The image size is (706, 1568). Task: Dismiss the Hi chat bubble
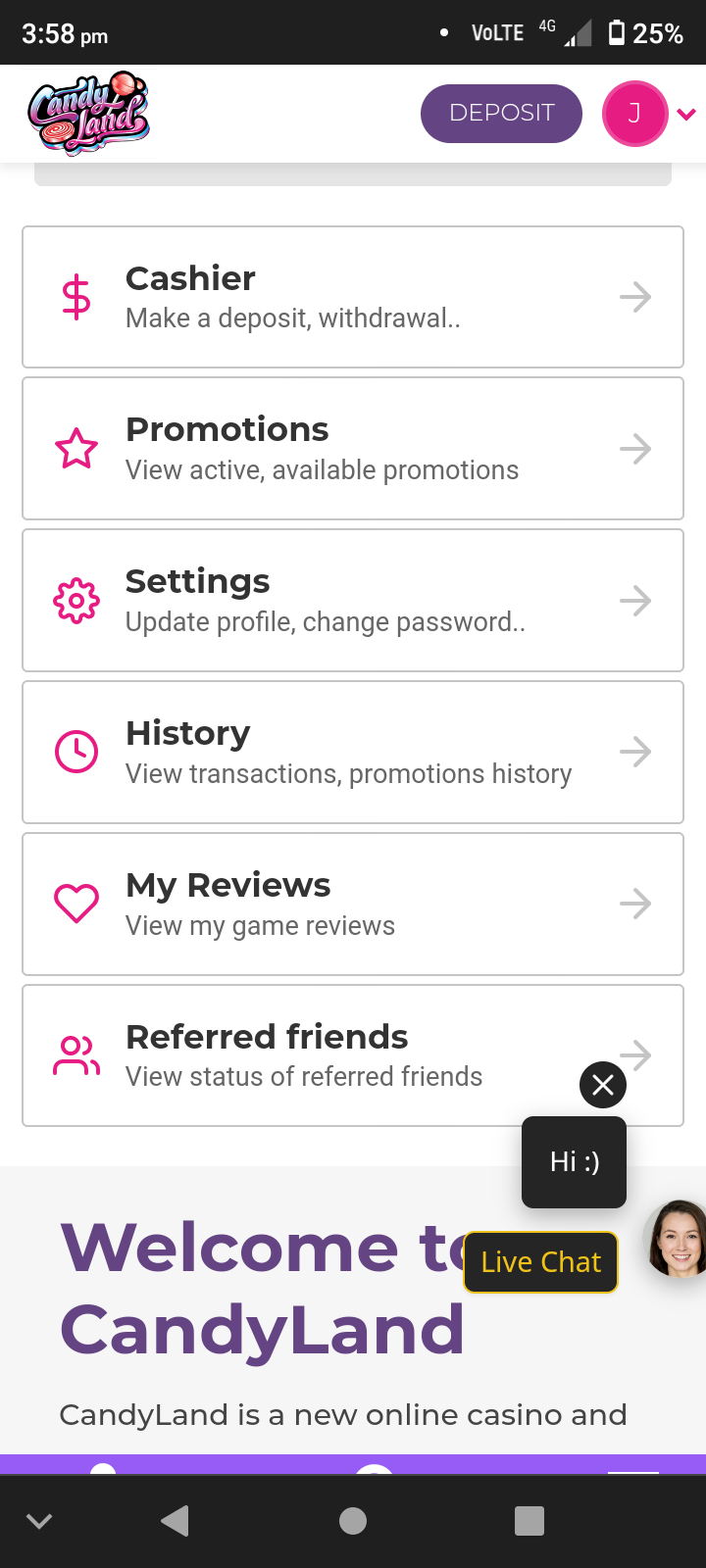(603, 1085)
